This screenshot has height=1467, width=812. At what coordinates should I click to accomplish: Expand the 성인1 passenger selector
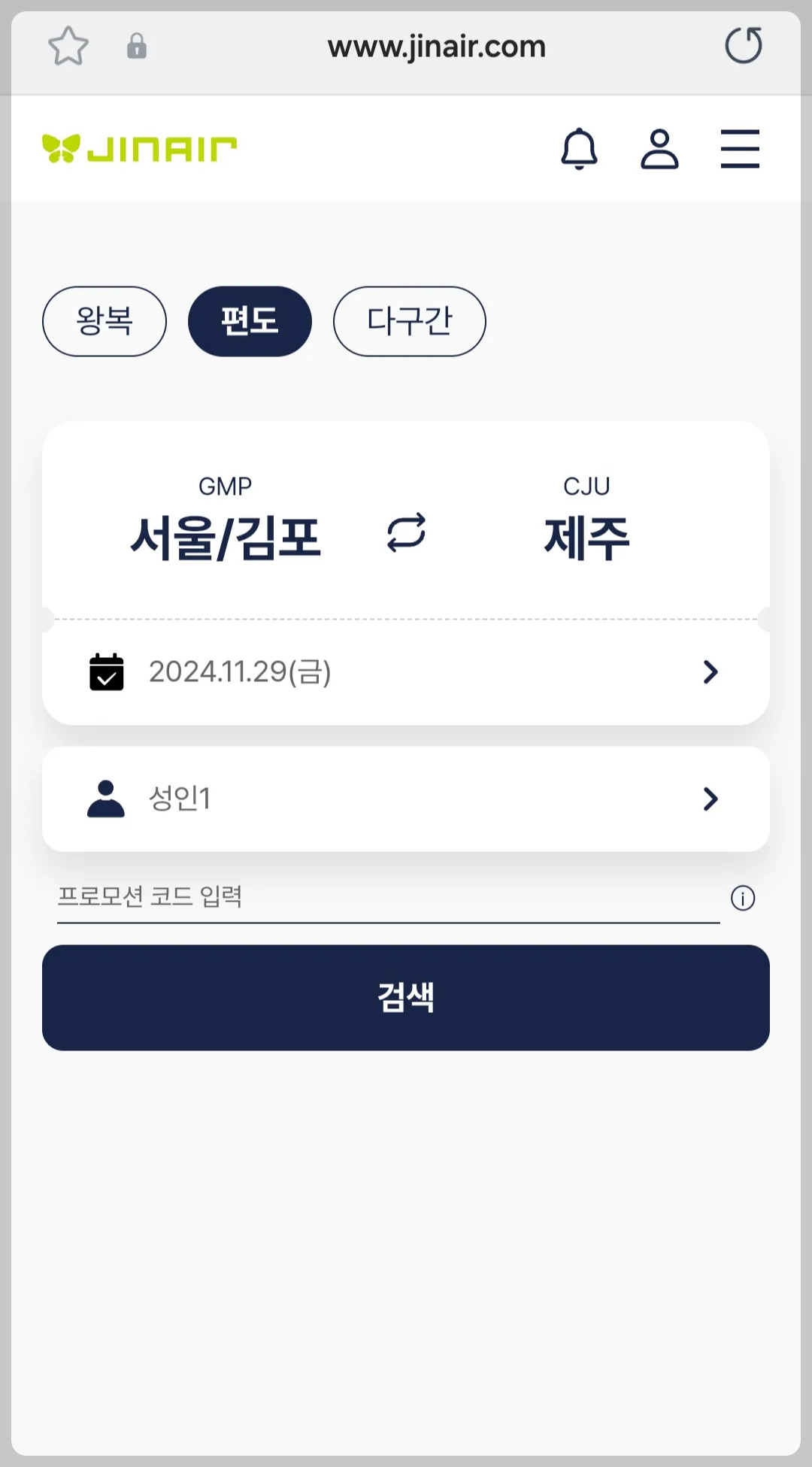tap(406, 799)
